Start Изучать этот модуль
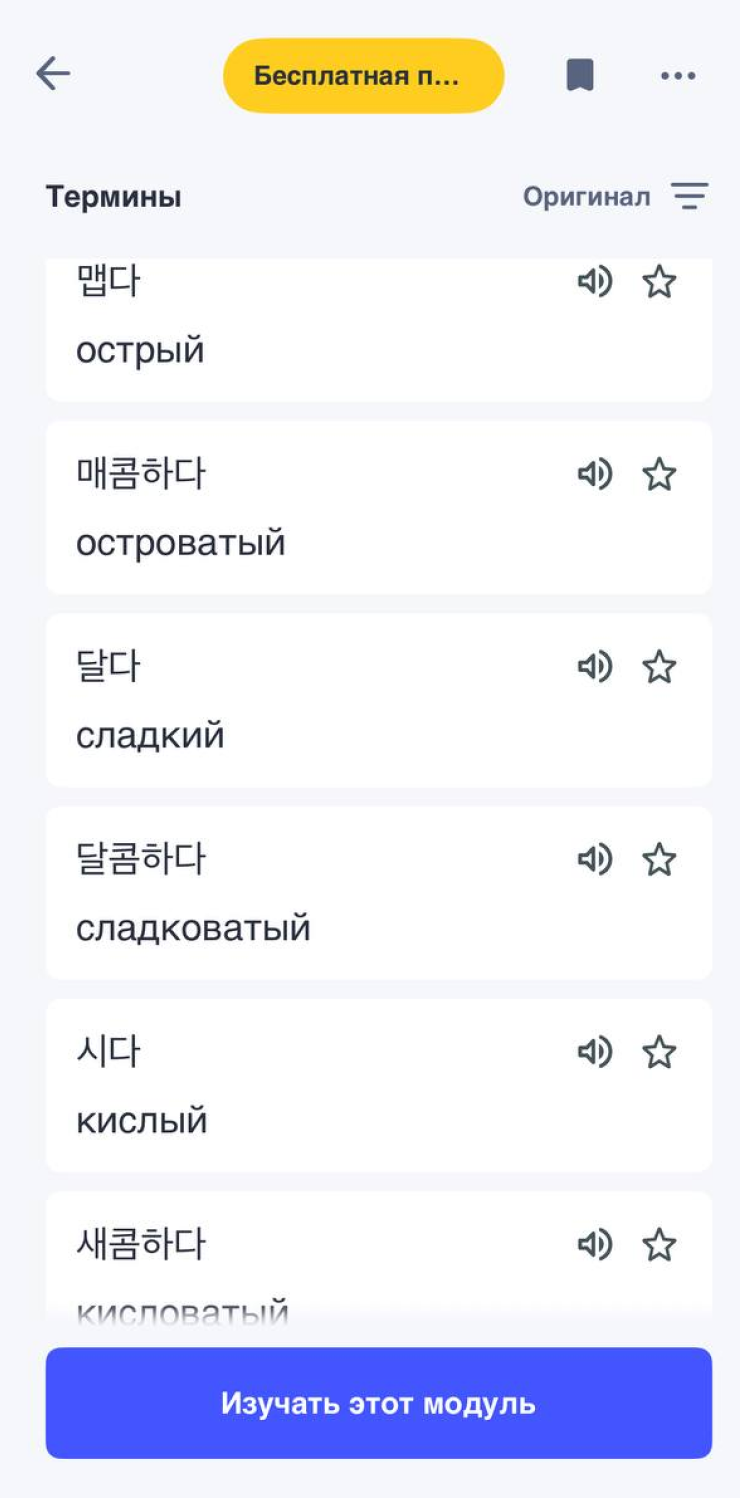This screenshot has height=1498, width=740. 378,1403
